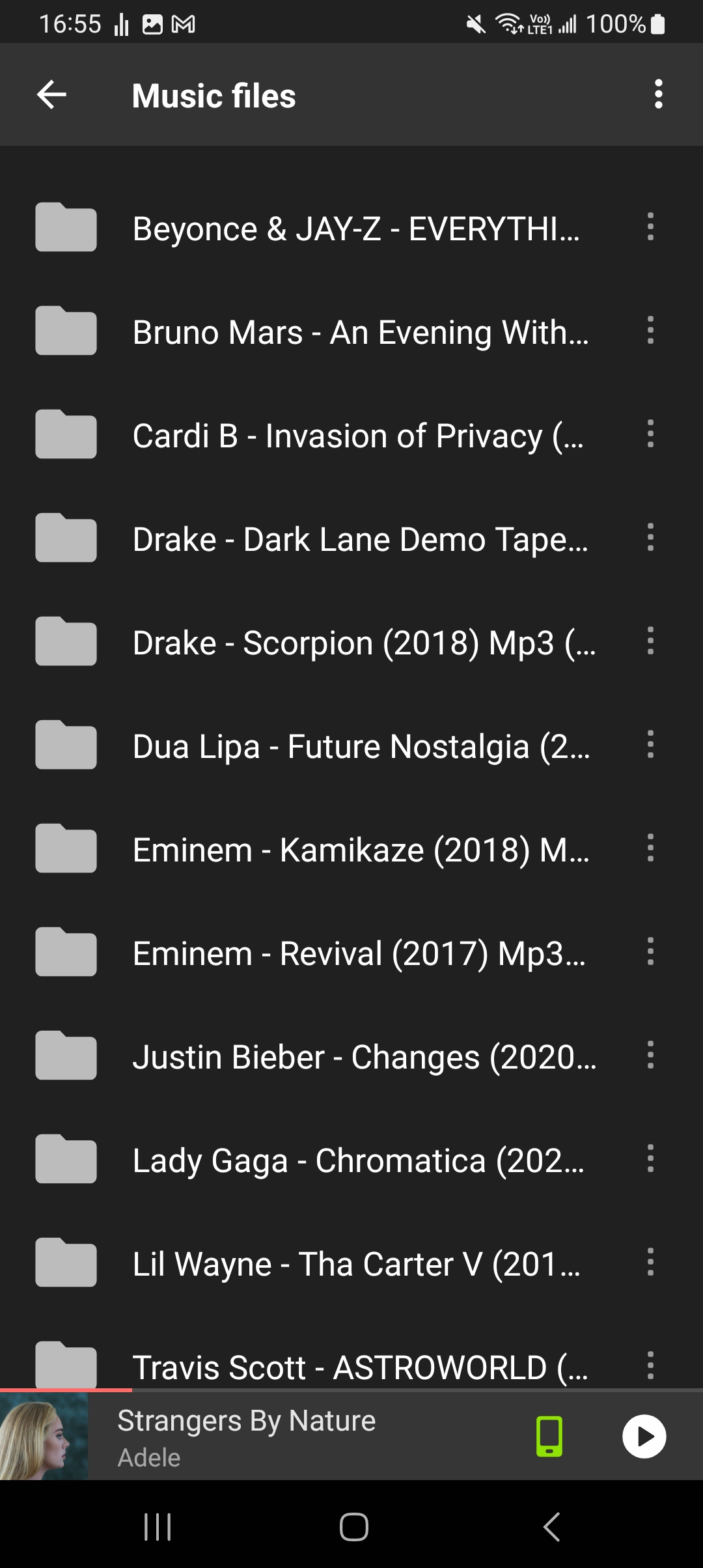The image size is (703, 1568).
Task: Open Lady Gaga Chromatica folder
Action: pos(358,1160)
